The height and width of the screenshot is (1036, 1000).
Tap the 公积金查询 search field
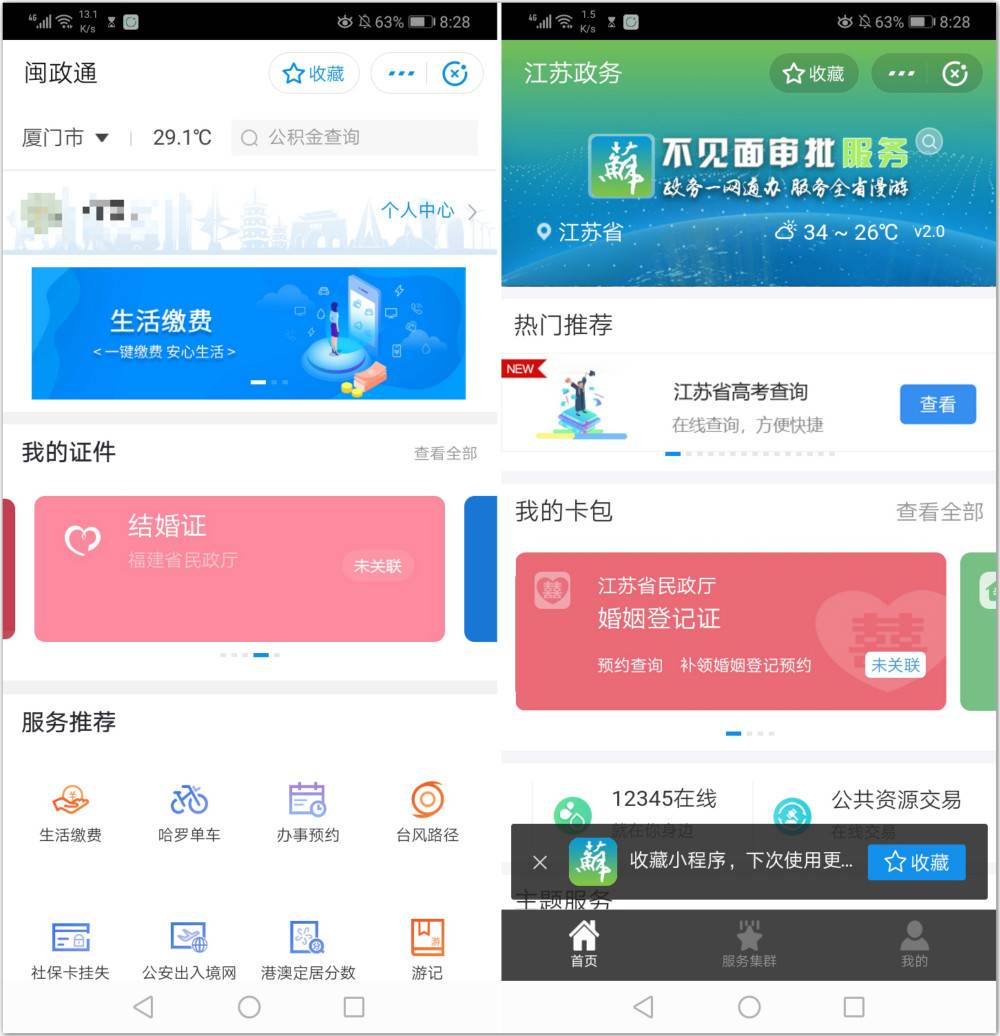(355, 138)
